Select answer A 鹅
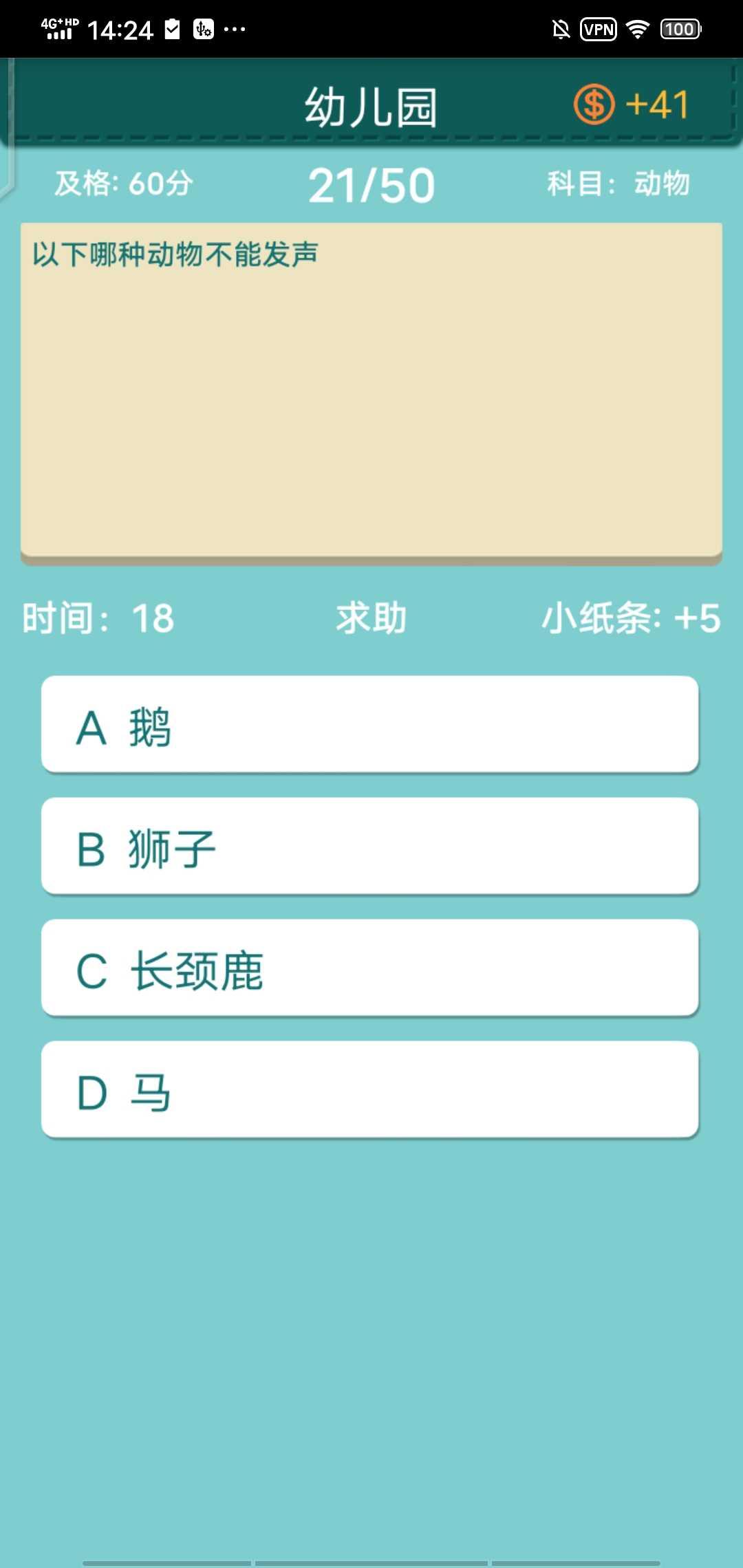The width and height of the screenshot is (743, 1568). 370,725
